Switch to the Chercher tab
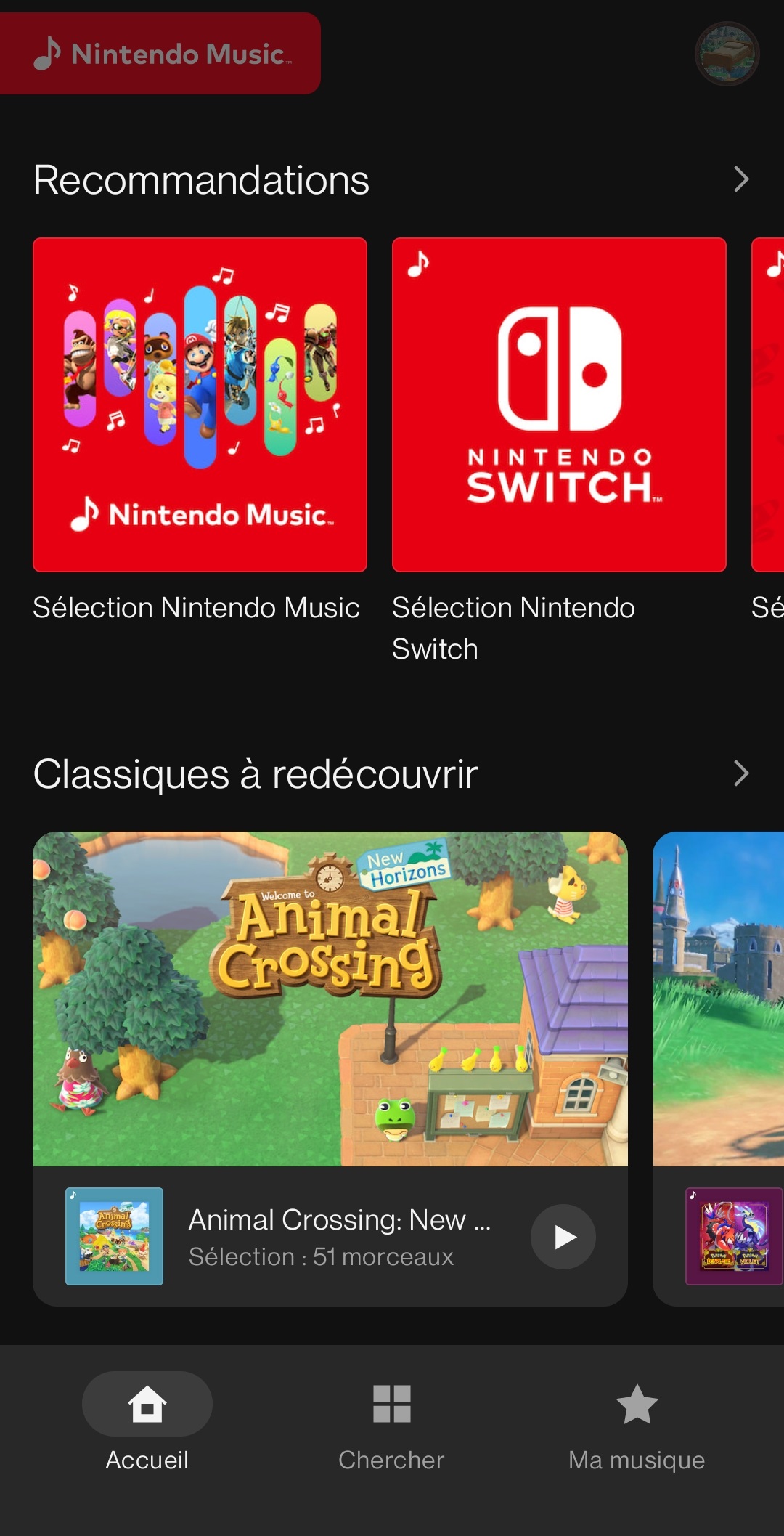 point(391,1423)
